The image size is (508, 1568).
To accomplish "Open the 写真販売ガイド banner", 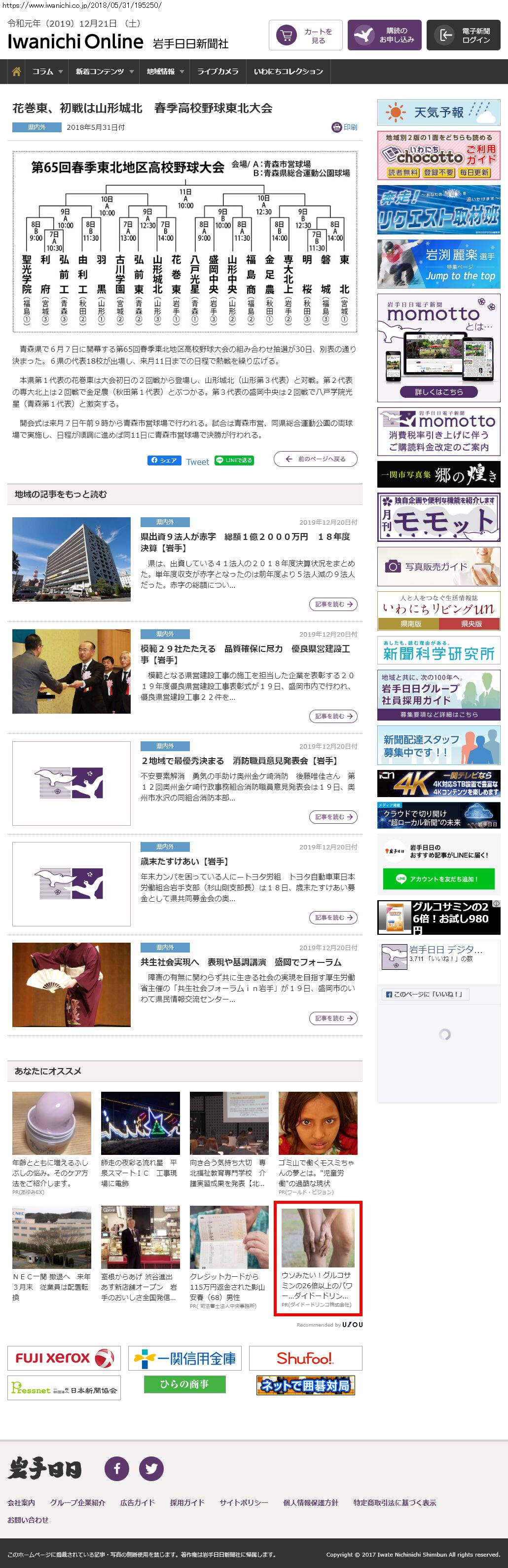I will [x=438, y=566].
